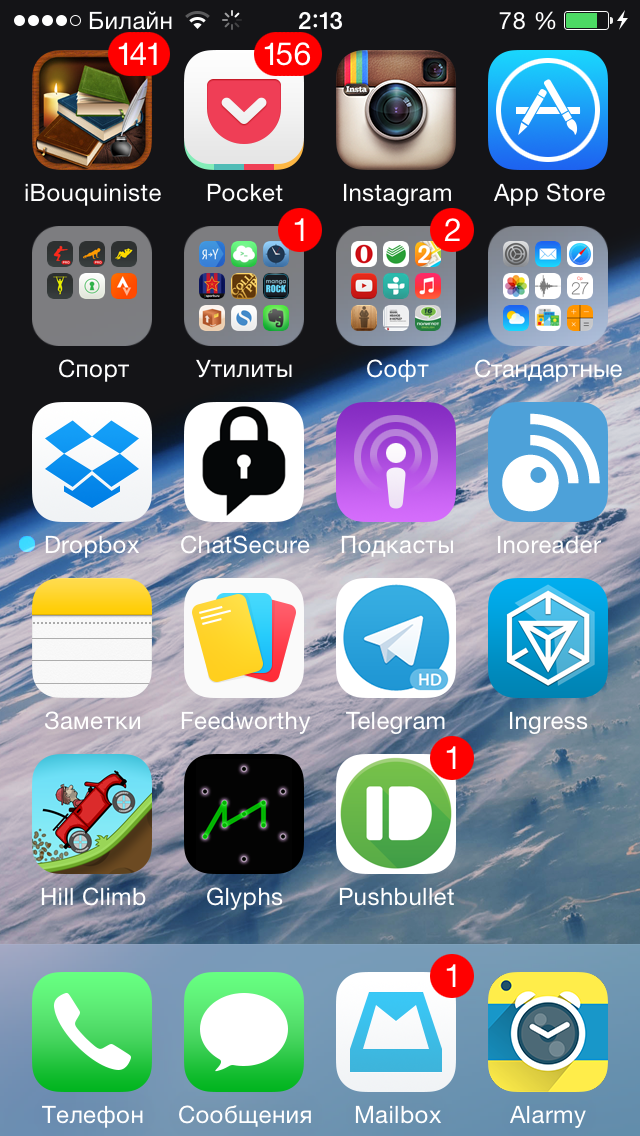Image resolution: width=640 pixels, height=1136 pixels.
Task: Launch Alarmy from the dock
Action: click(x=548, y=1032)
